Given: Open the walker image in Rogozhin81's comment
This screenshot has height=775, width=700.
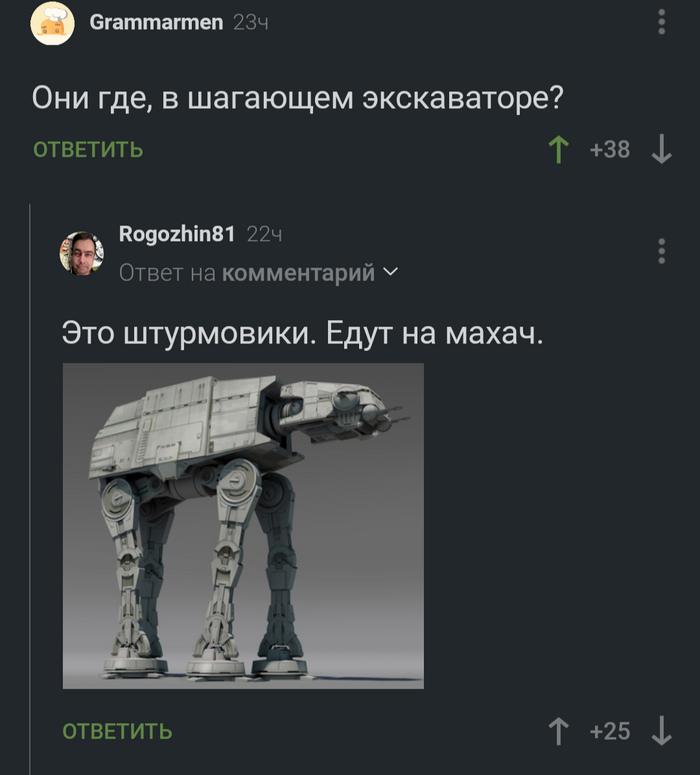Looking at the screenshot, I should 243,526.
